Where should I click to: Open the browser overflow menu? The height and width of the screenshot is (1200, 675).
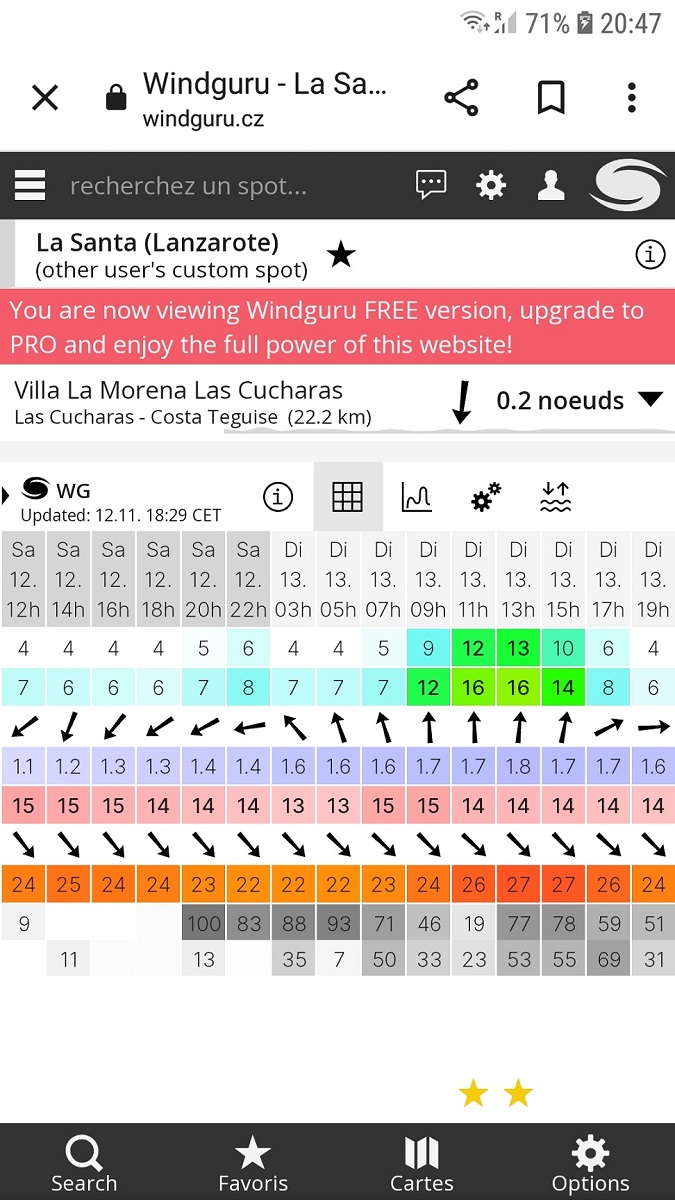pyautogui.click(x=631, y=98)
